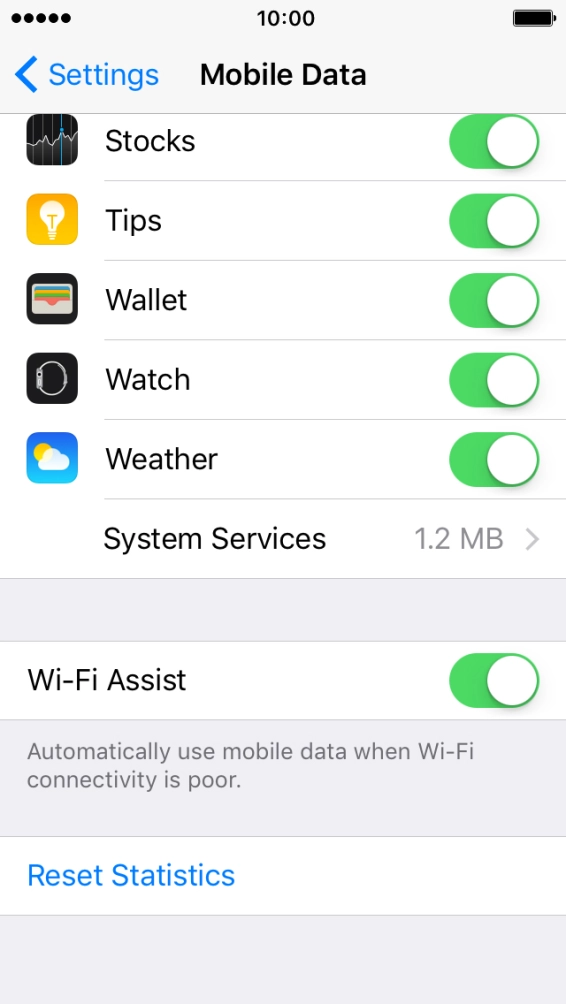Turn off mobile data for Stocks

[494, 141]
